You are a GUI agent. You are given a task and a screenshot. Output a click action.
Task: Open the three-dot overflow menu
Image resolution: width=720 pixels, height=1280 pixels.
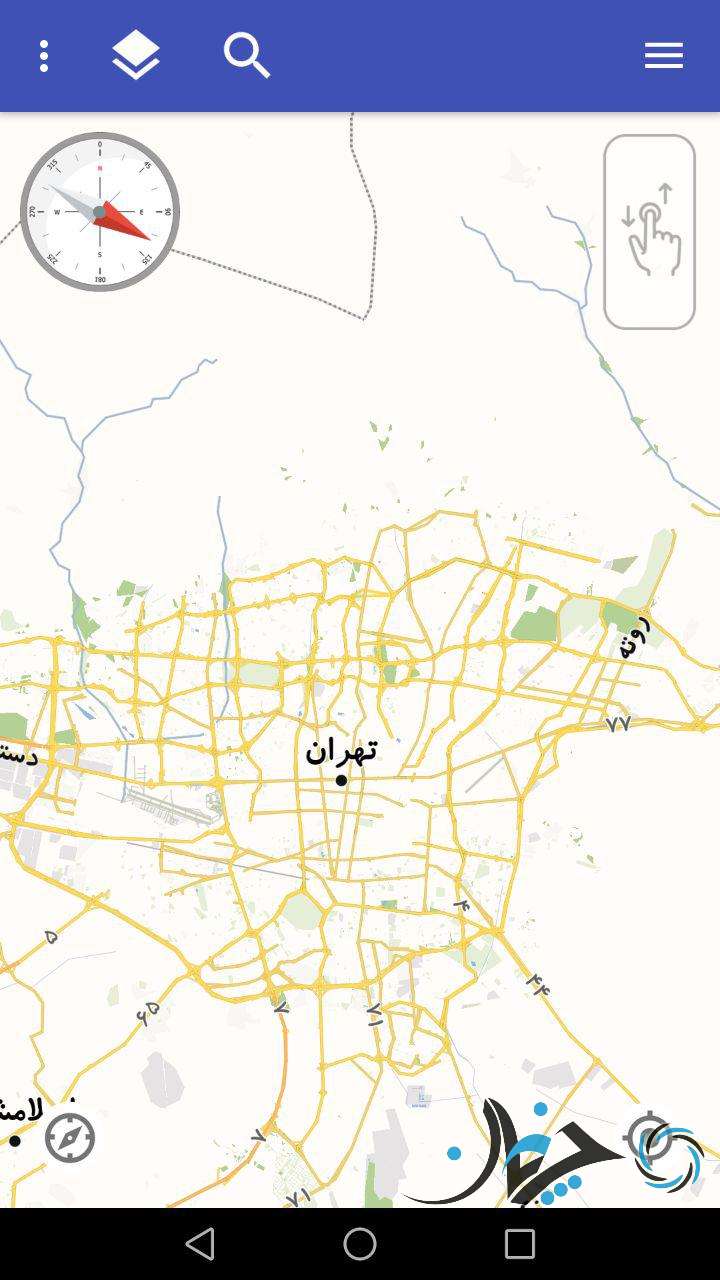point(44,56)
